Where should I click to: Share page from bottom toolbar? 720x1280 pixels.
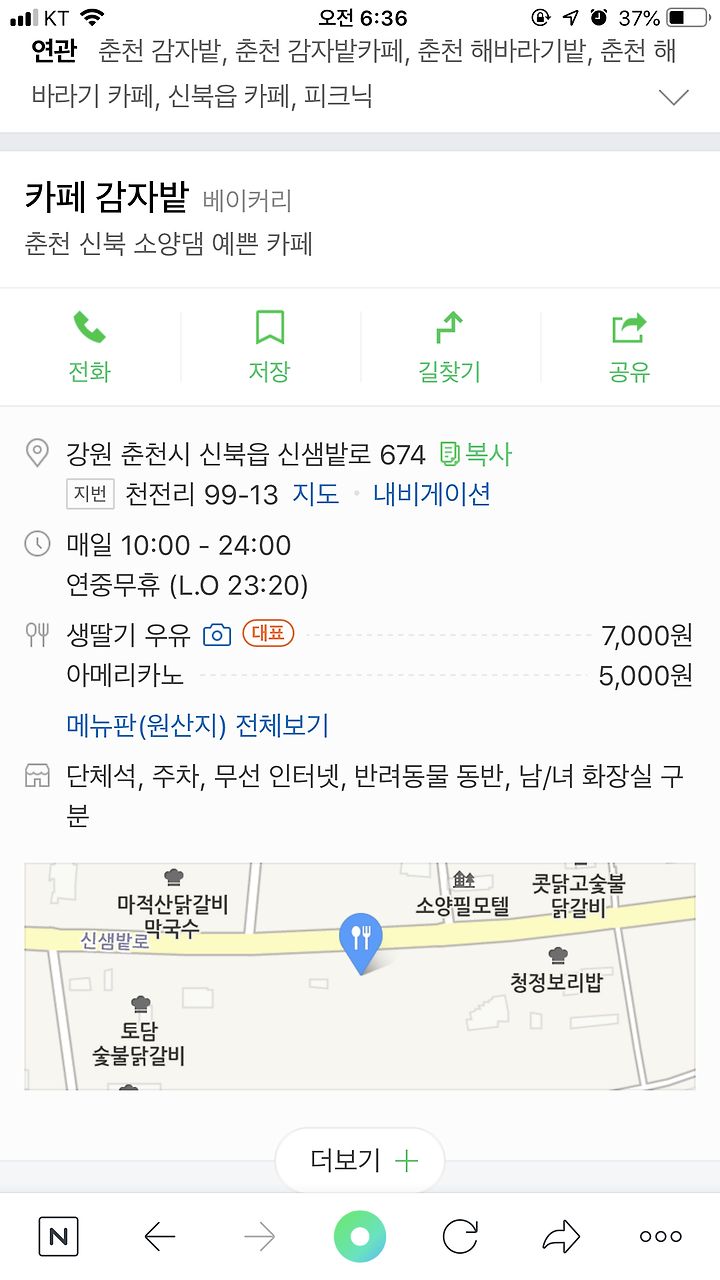point(561,1237)
